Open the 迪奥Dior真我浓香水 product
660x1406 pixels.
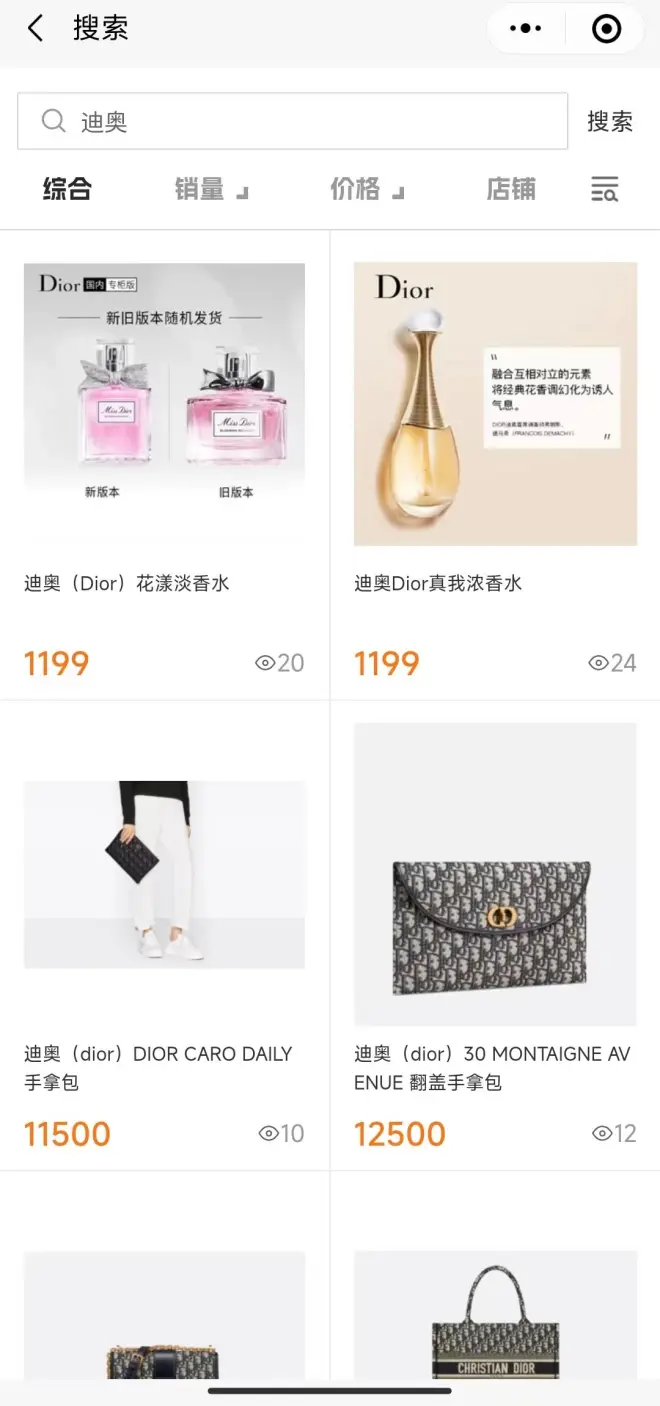pos(495,405)
